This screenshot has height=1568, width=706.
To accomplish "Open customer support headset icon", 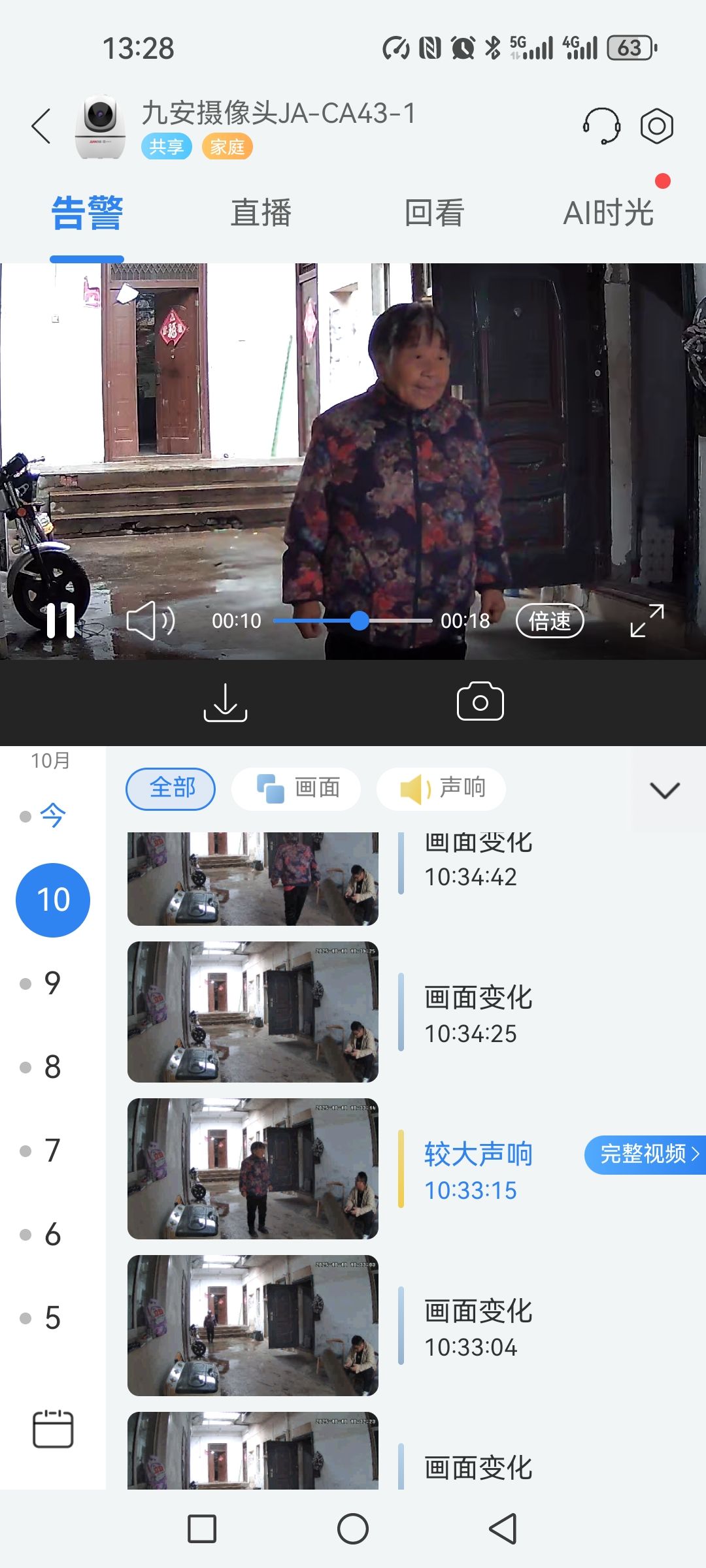I will 601,125.
